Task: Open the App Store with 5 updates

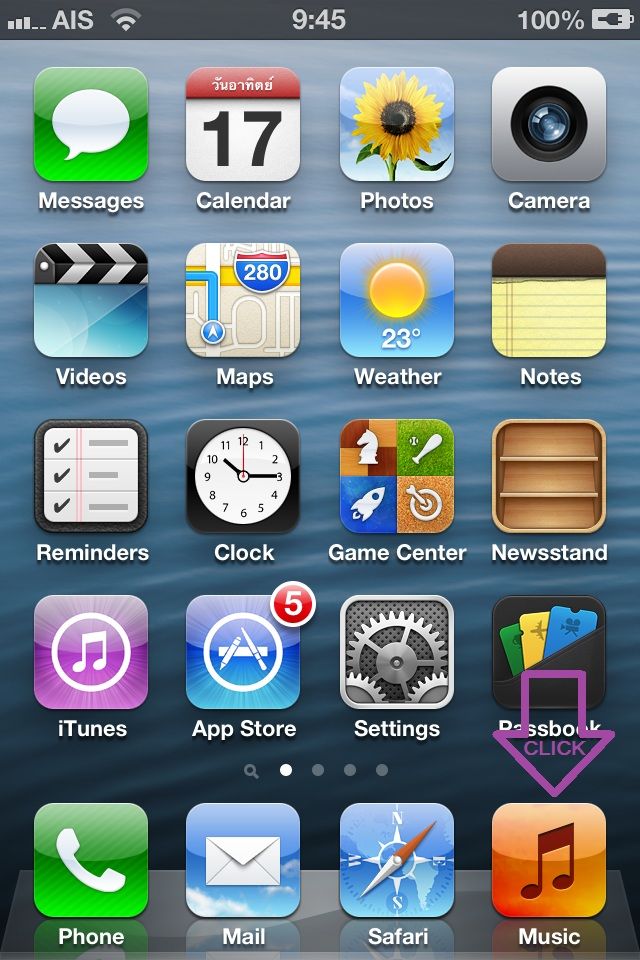Action: point(243,653)
